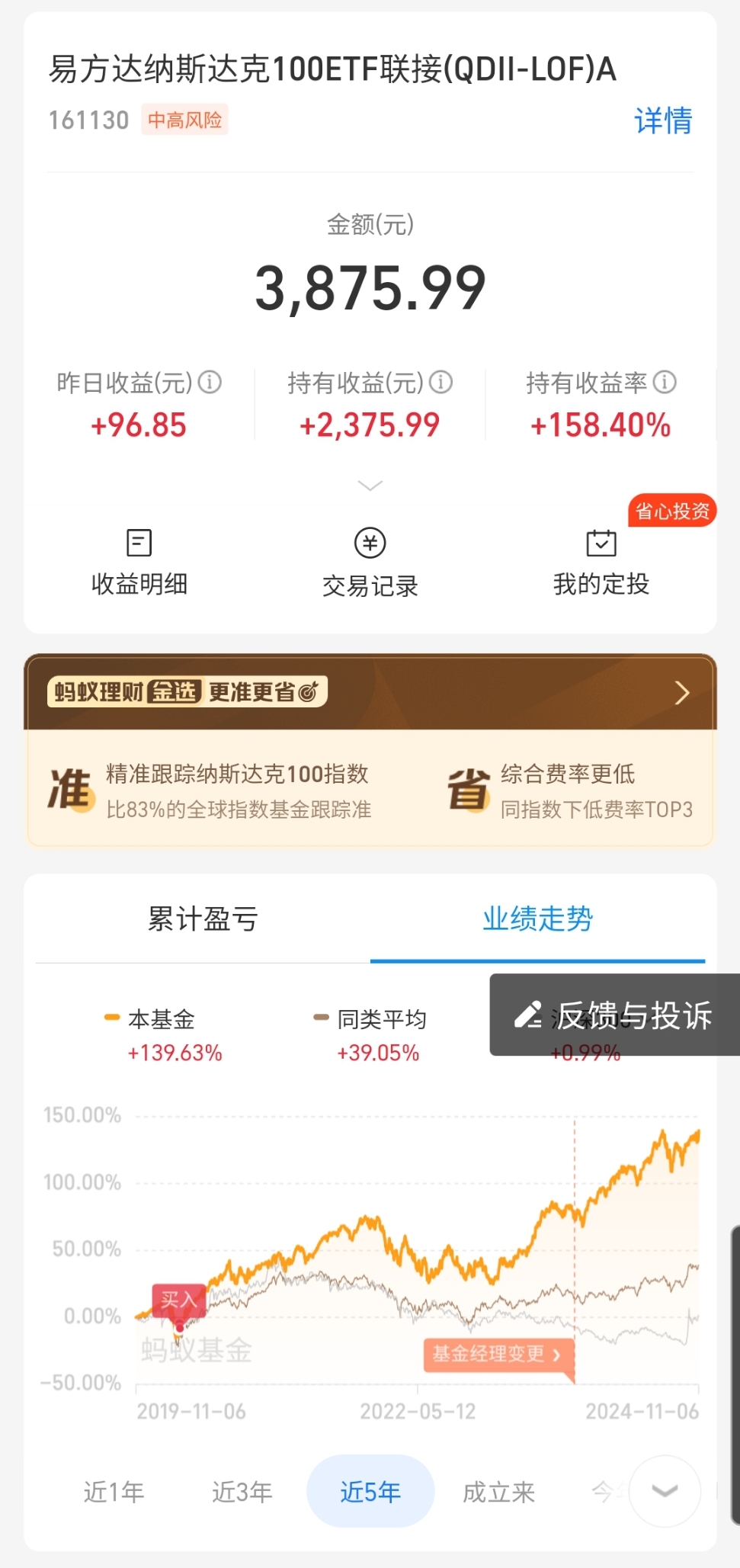This screenshot has height=1568, width=740.
Task: Expand more holding details with the down chevron
Action: pos(370,486)
